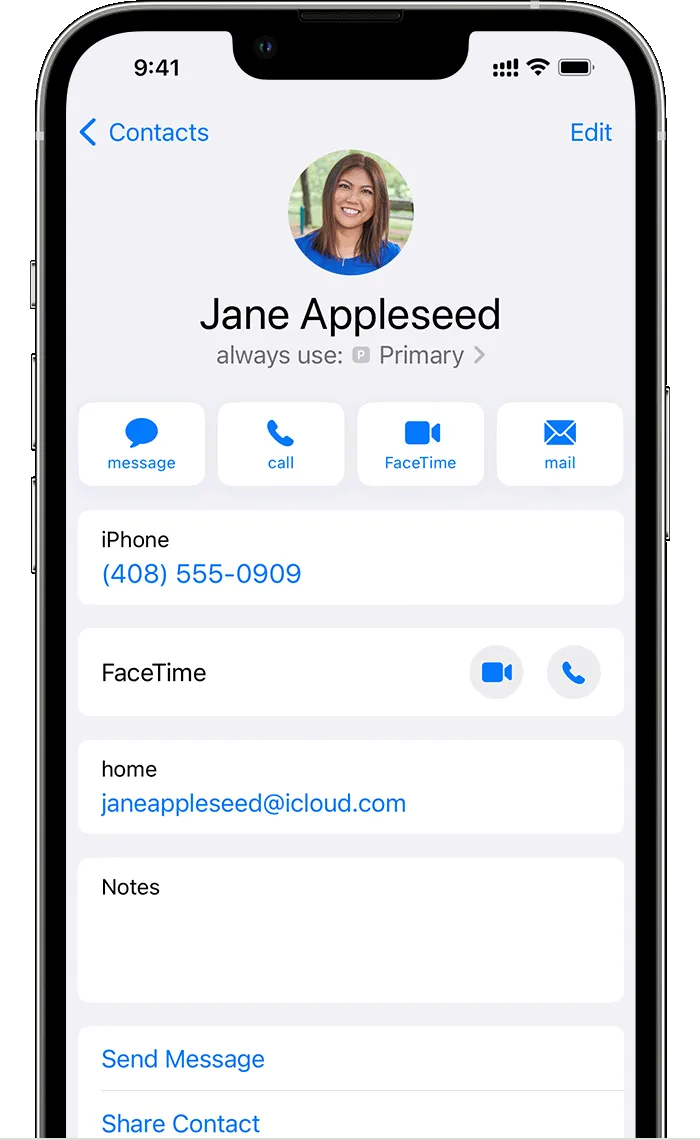Tap the mail action button

tap(560, 443)
